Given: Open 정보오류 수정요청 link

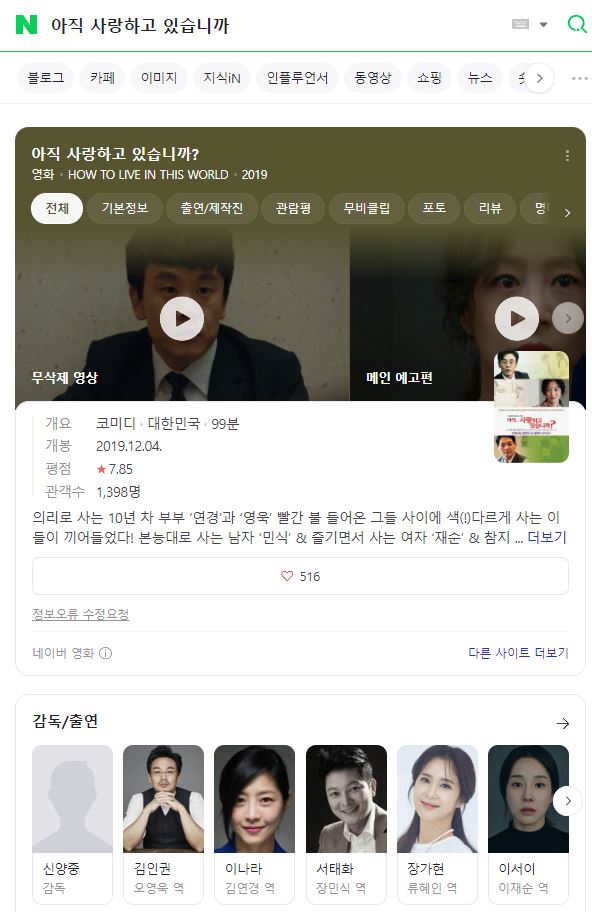Looking at the screenshot, I should tap(81, 614).
